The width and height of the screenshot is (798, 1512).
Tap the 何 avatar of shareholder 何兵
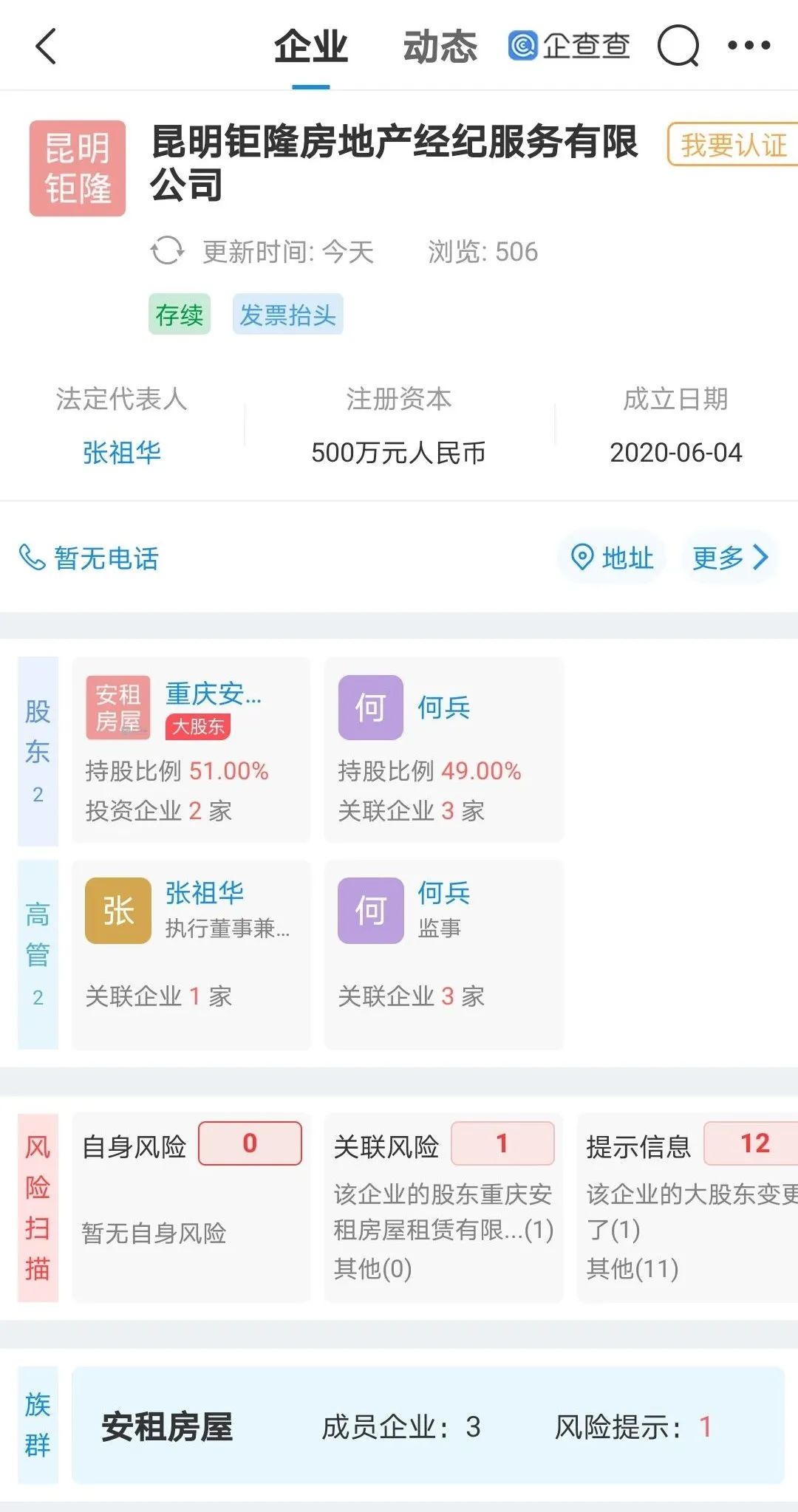(369, 706)
